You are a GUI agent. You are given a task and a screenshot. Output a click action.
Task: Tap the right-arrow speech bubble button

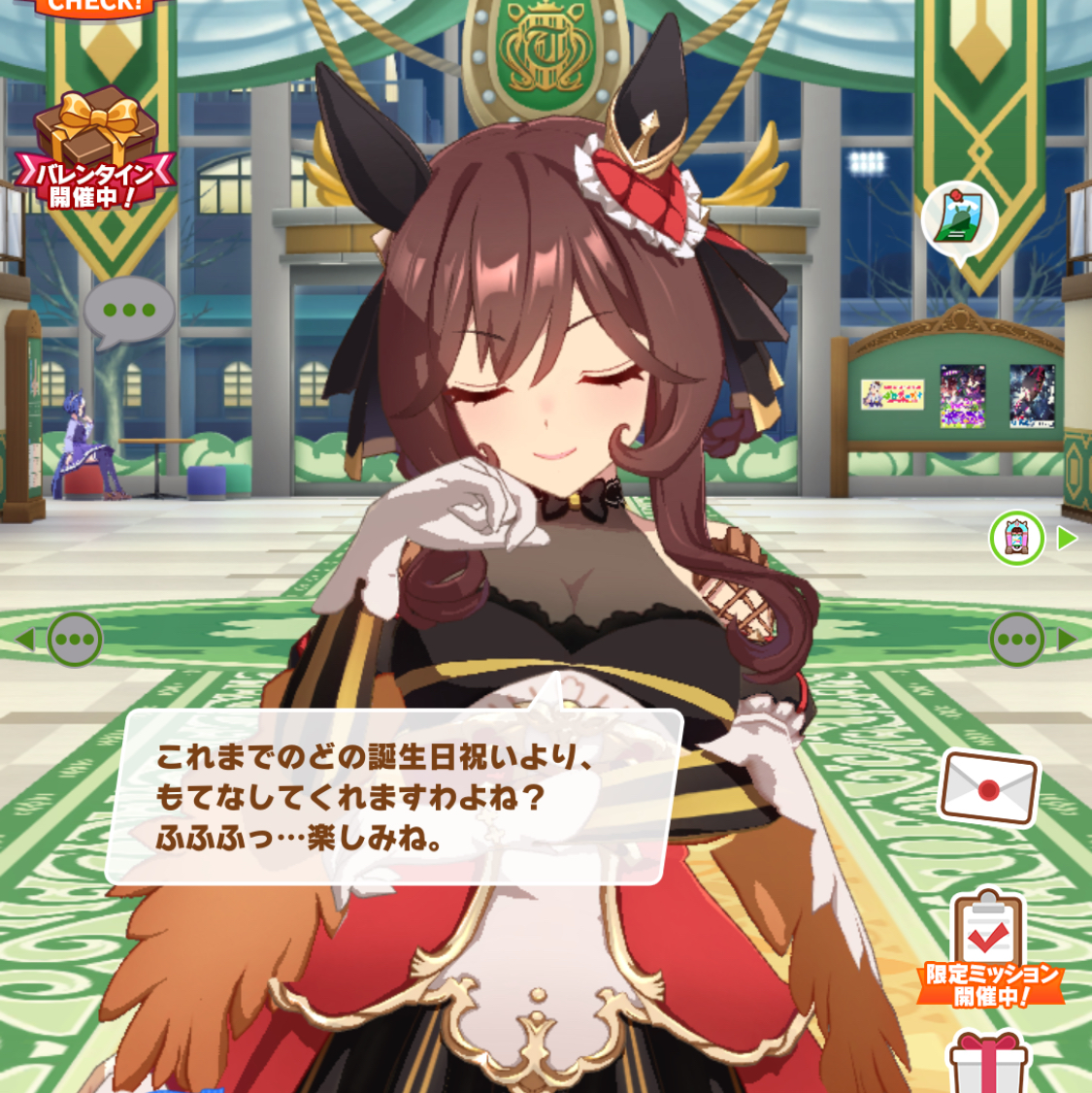[x=1018, y=640]
